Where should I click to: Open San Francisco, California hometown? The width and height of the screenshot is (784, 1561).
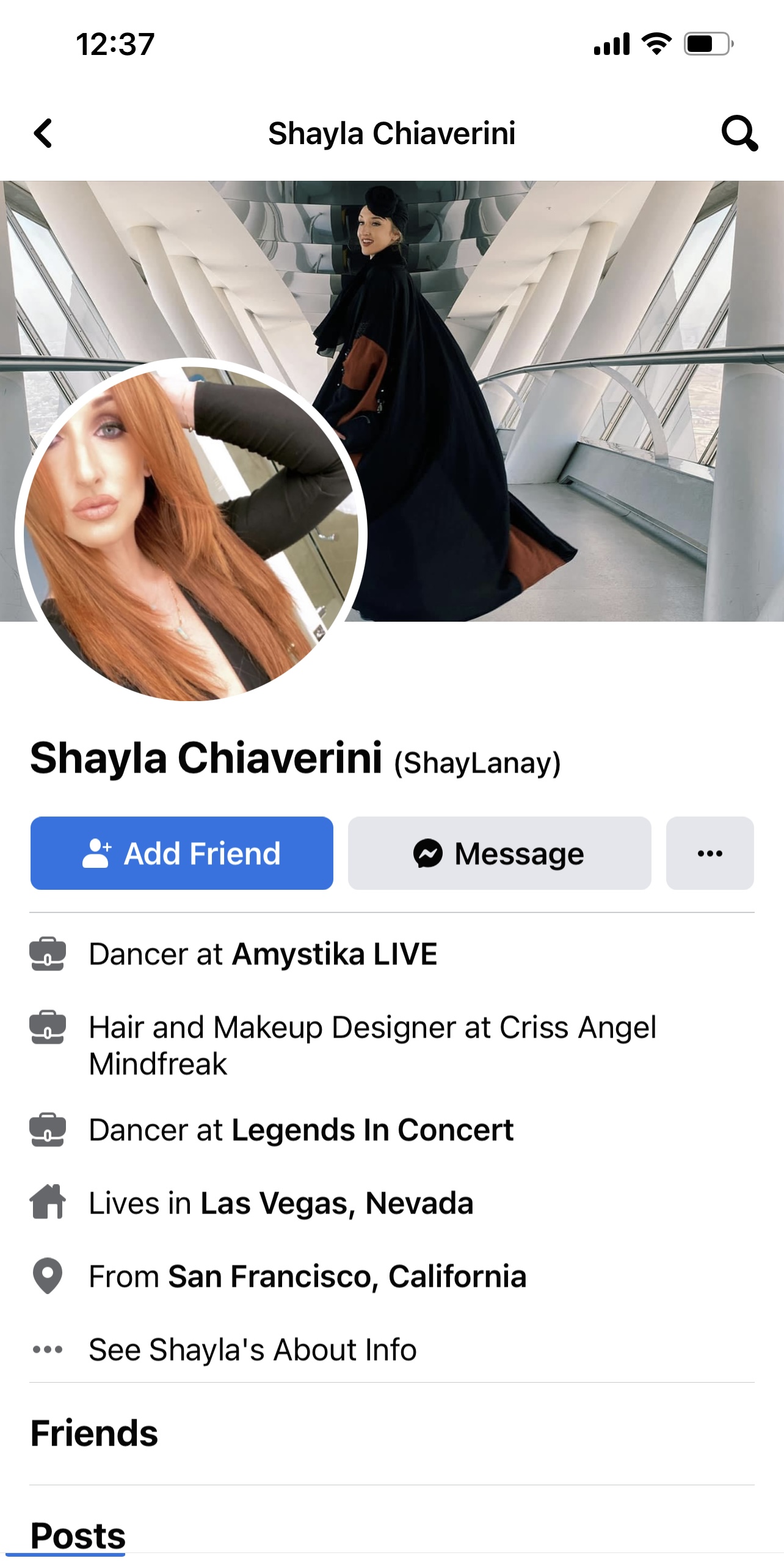(347, 1276)
